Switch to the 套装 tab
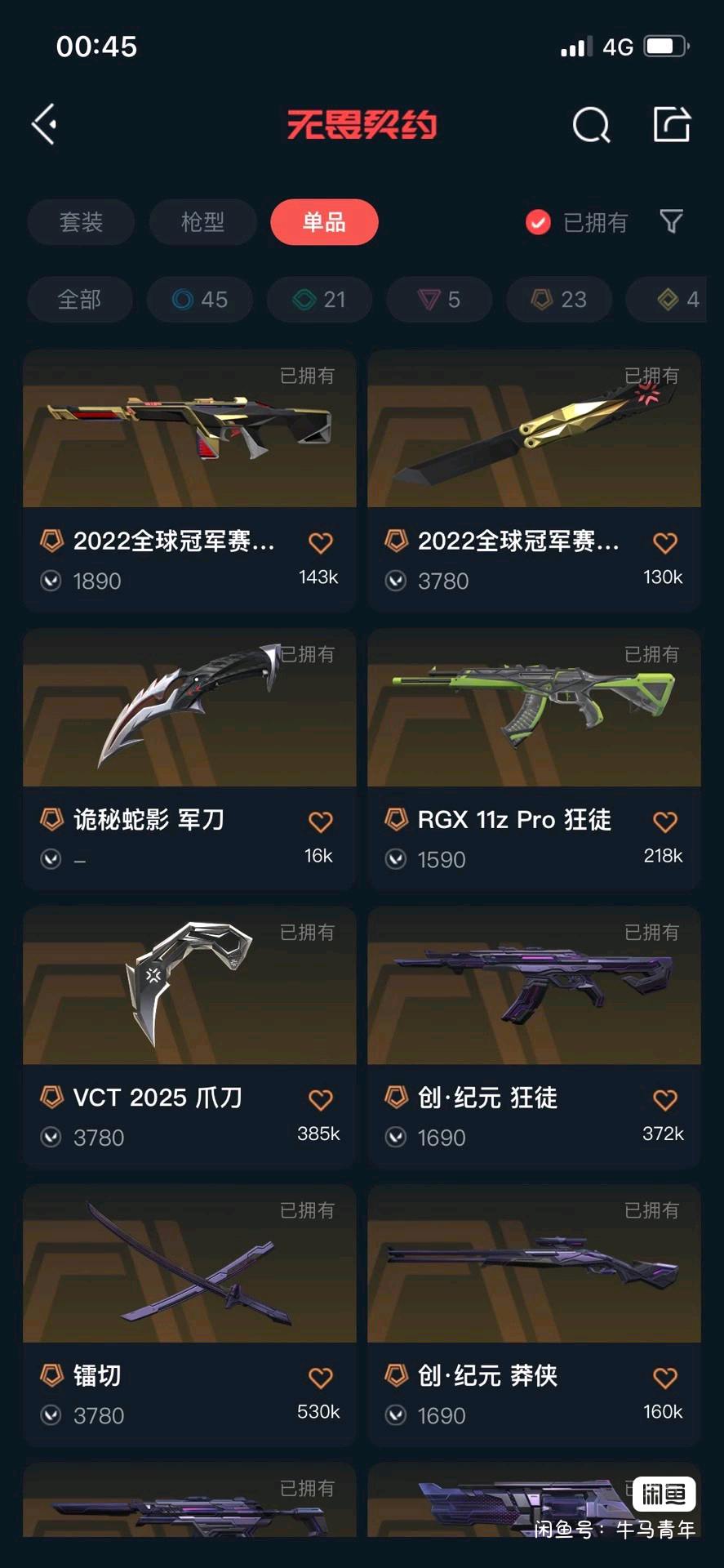The image size is (724, 1568). pos(81,222)
